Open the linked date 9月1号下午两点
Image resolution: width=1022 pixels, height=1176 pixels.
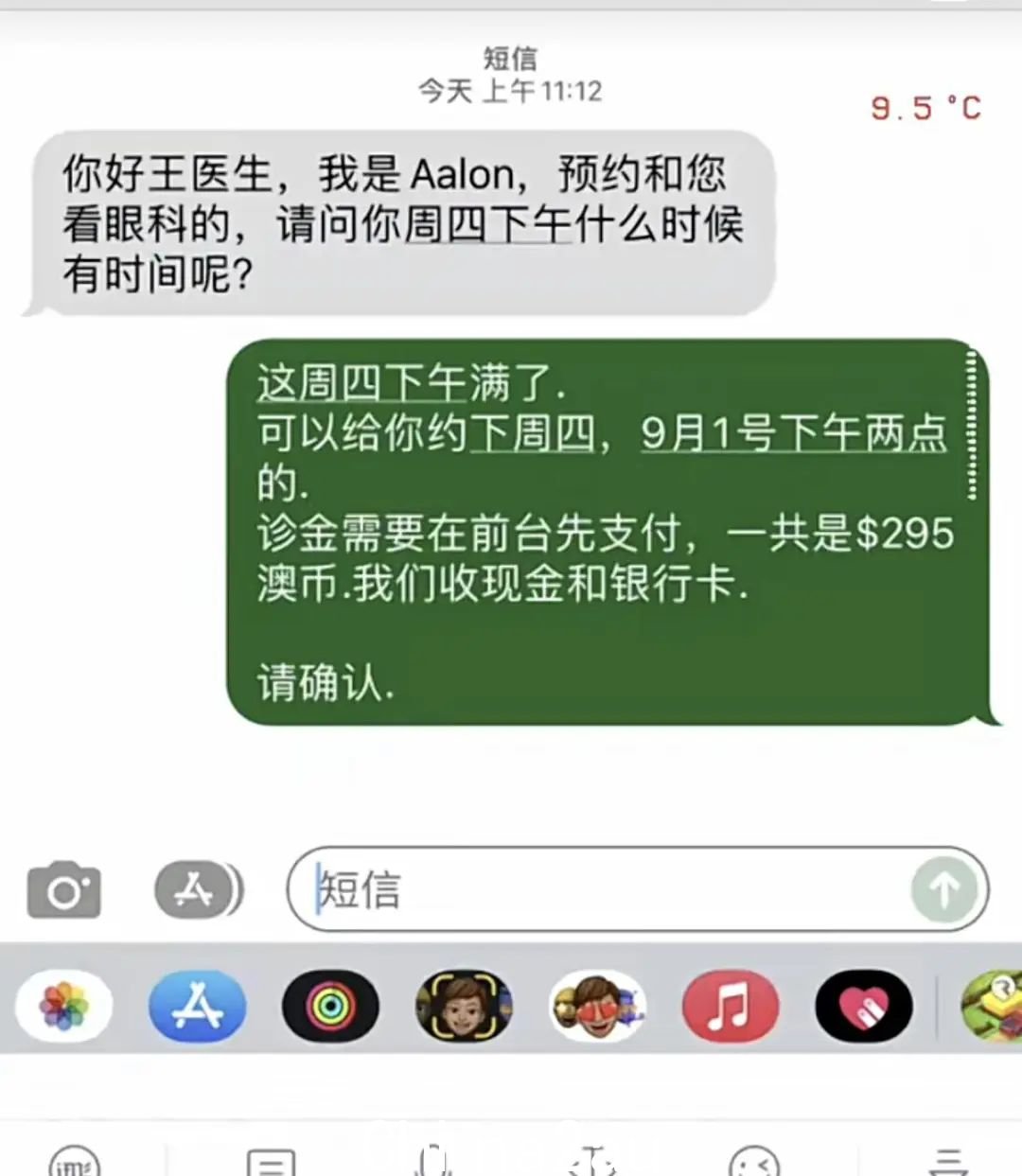(793, 433)
